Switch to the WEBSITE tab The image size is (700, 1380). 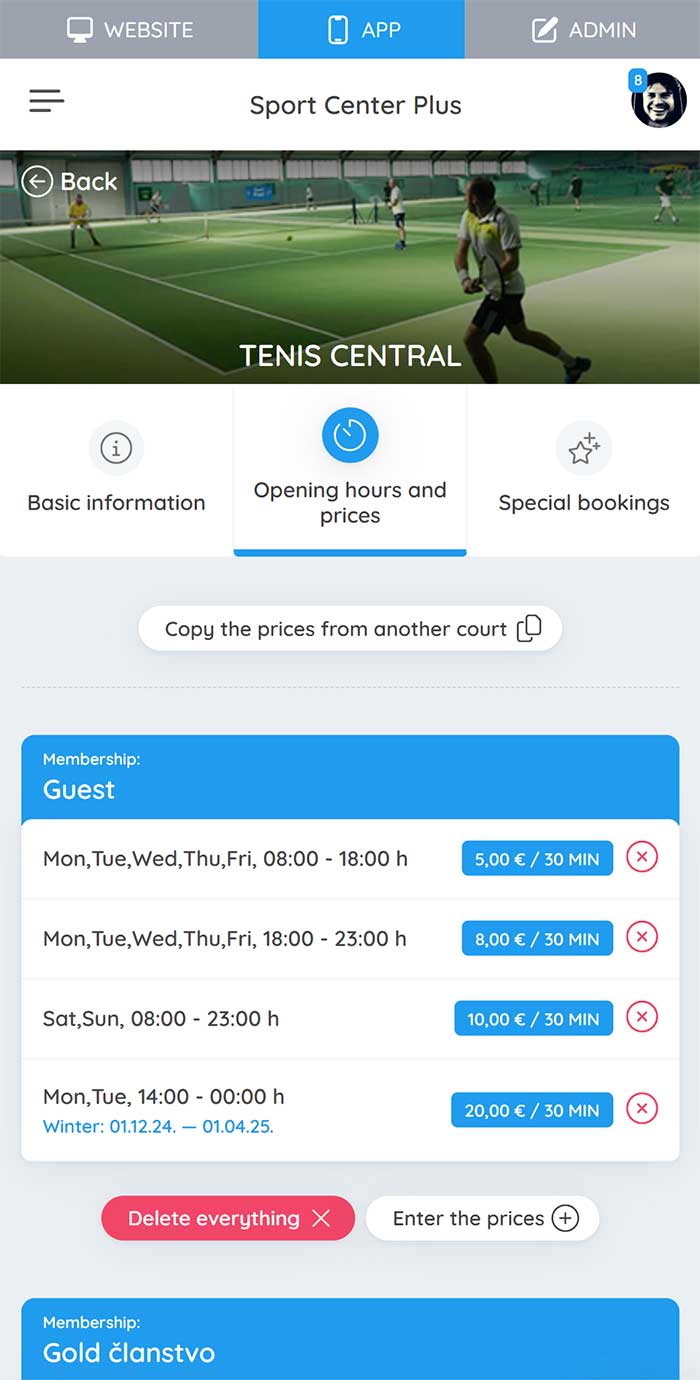tap(128, 30)
